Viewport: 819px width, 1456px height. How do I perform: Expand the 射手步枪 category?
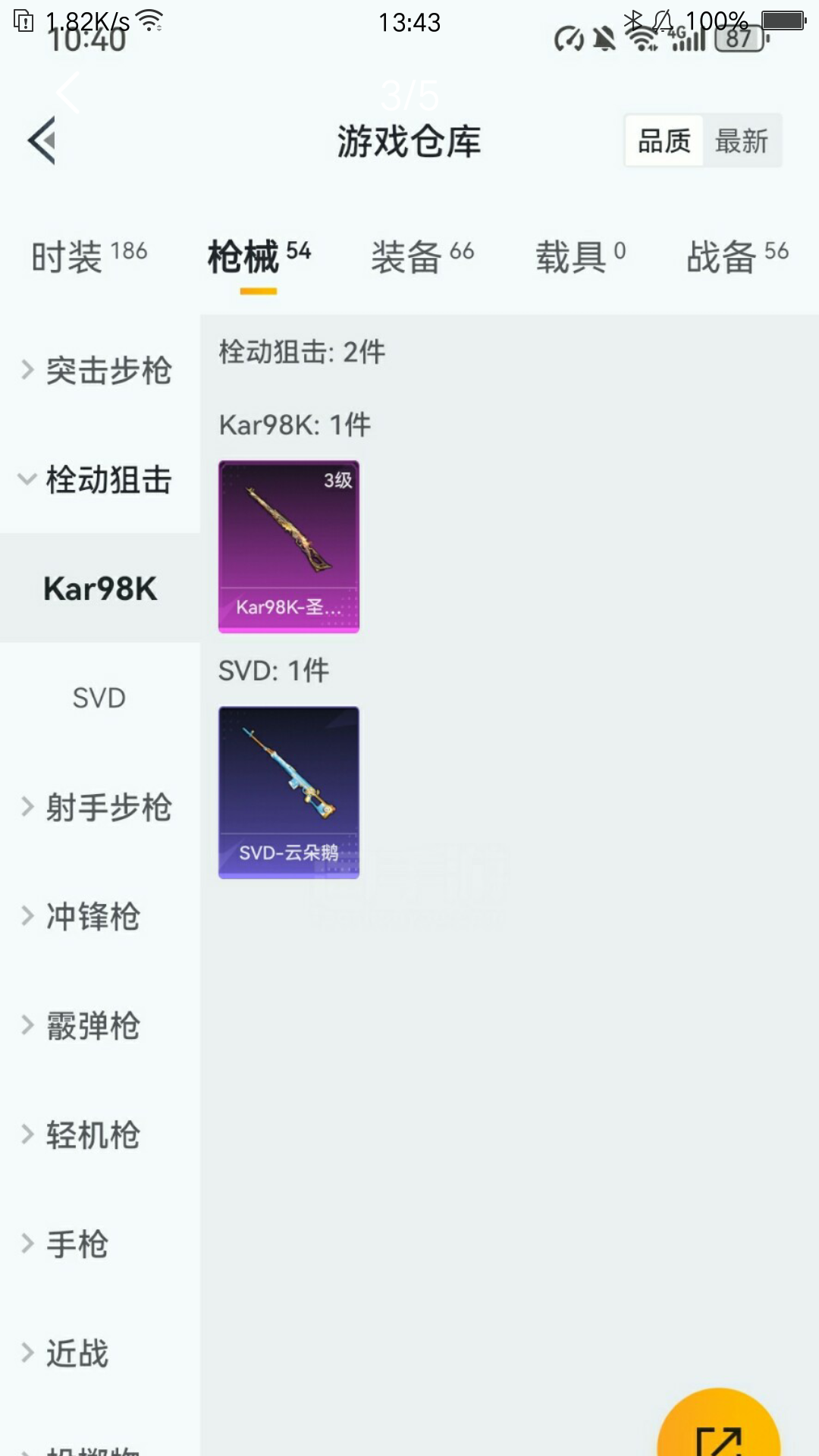[99, 807]
